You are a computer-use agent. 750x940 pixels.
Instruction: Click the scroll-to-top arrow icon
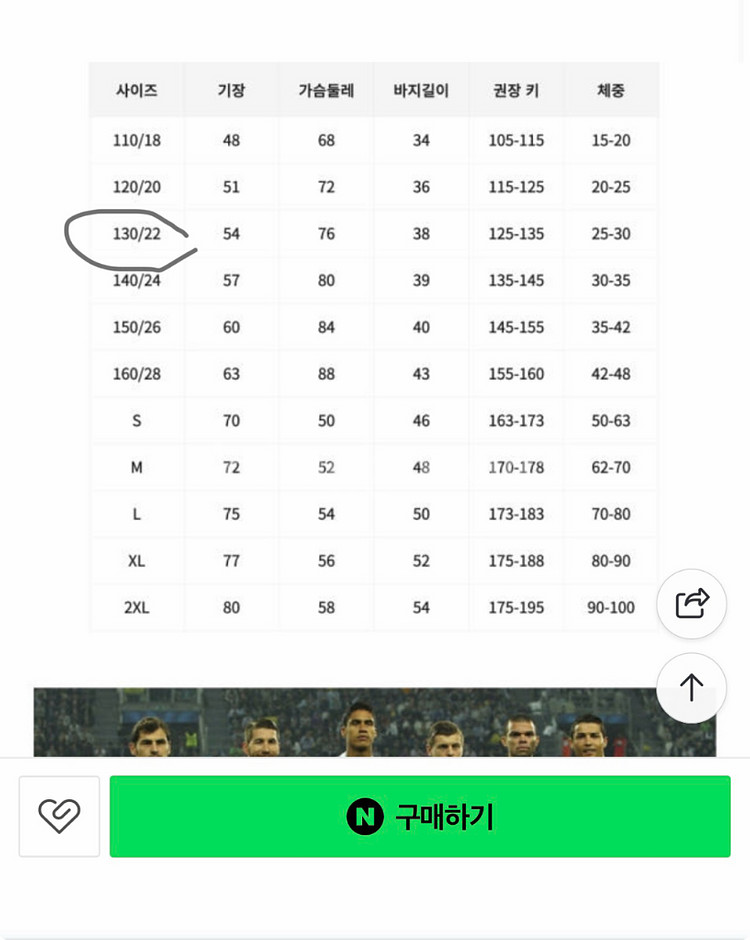point(691,688)
